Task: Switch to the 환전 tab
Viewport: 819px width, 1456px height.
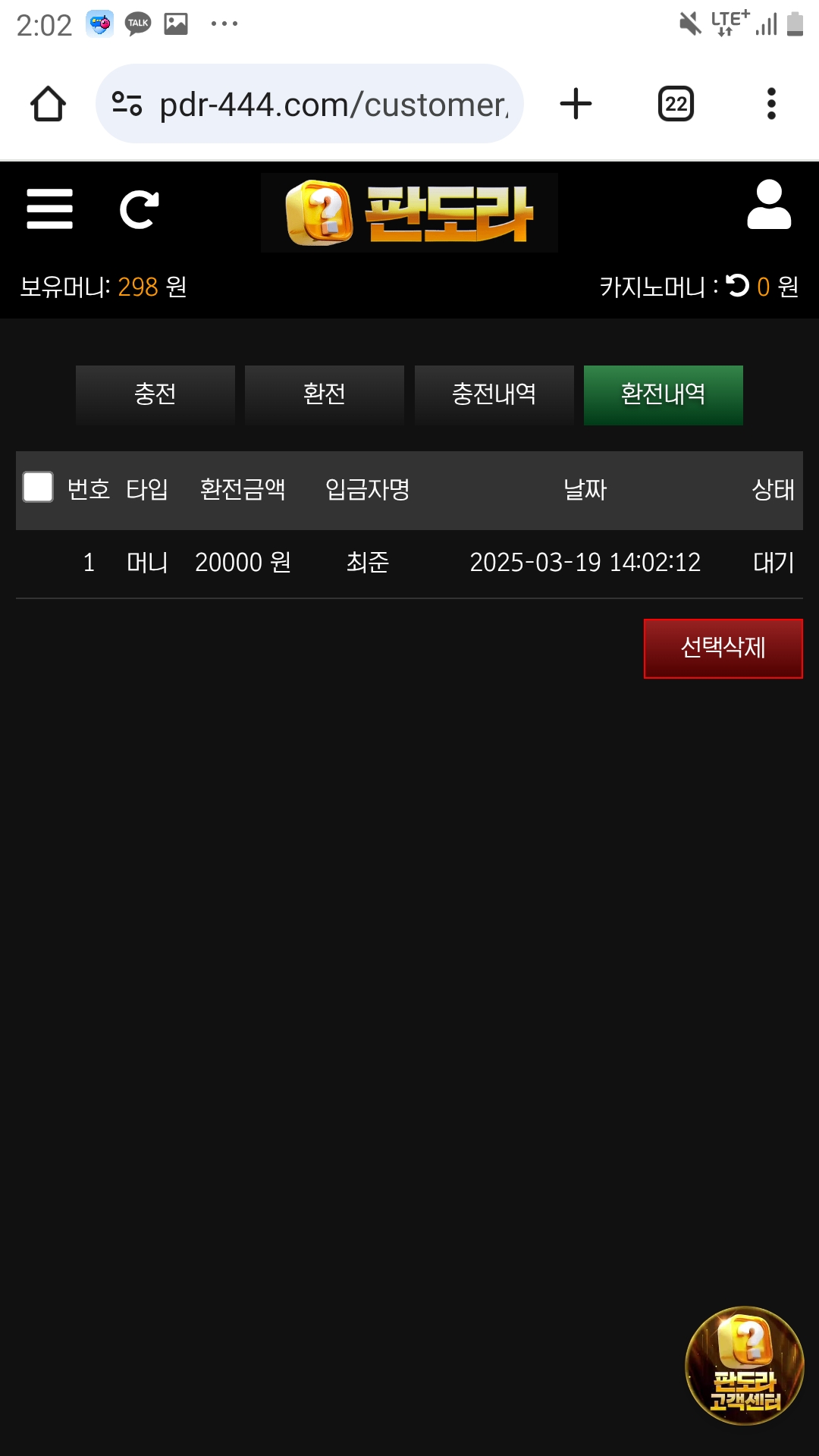Action: tap(324, 394)
